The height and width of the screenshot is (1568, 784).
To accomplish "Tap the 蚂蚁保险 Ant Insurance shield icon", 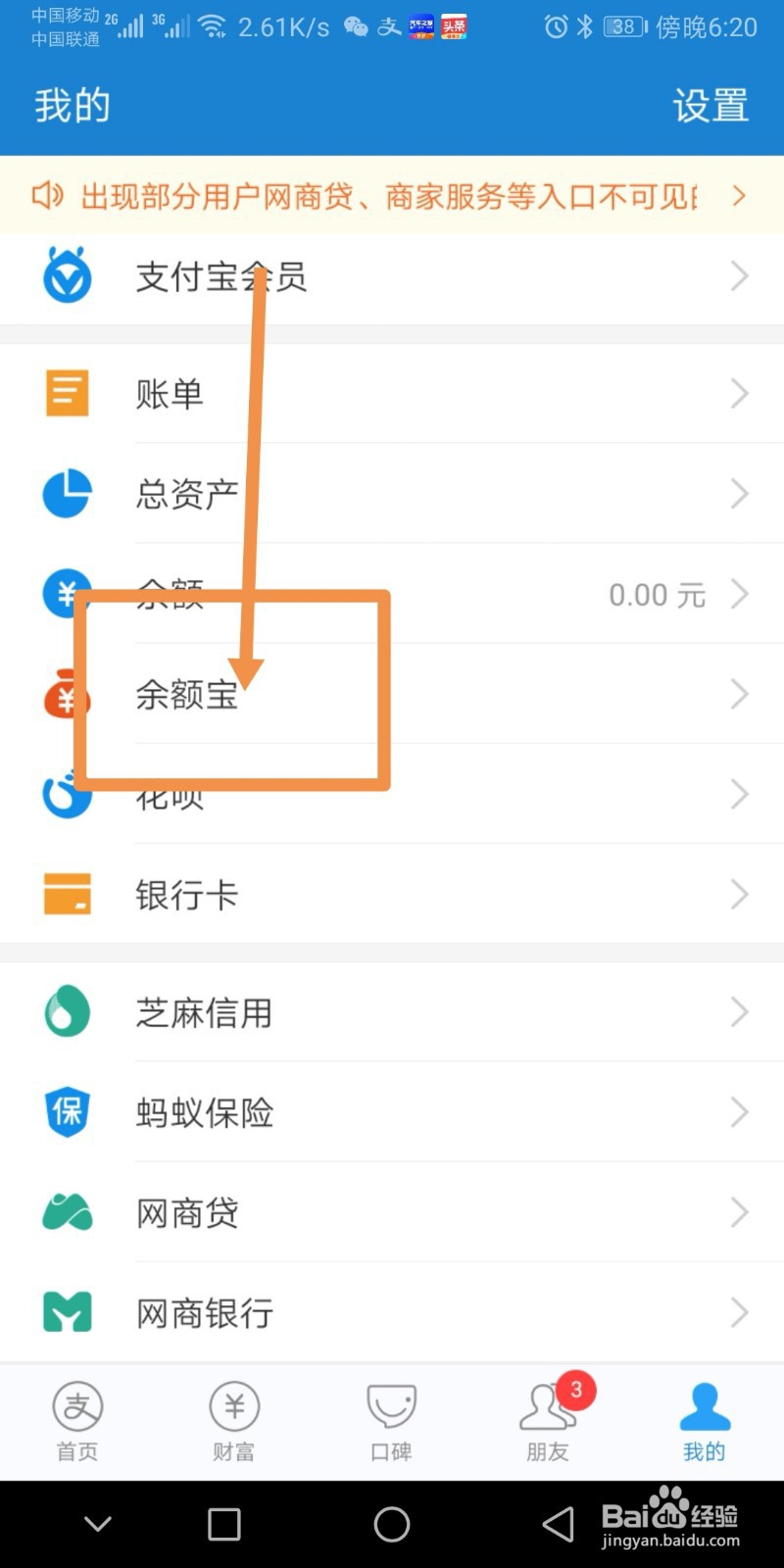I will coord(67,1112).
